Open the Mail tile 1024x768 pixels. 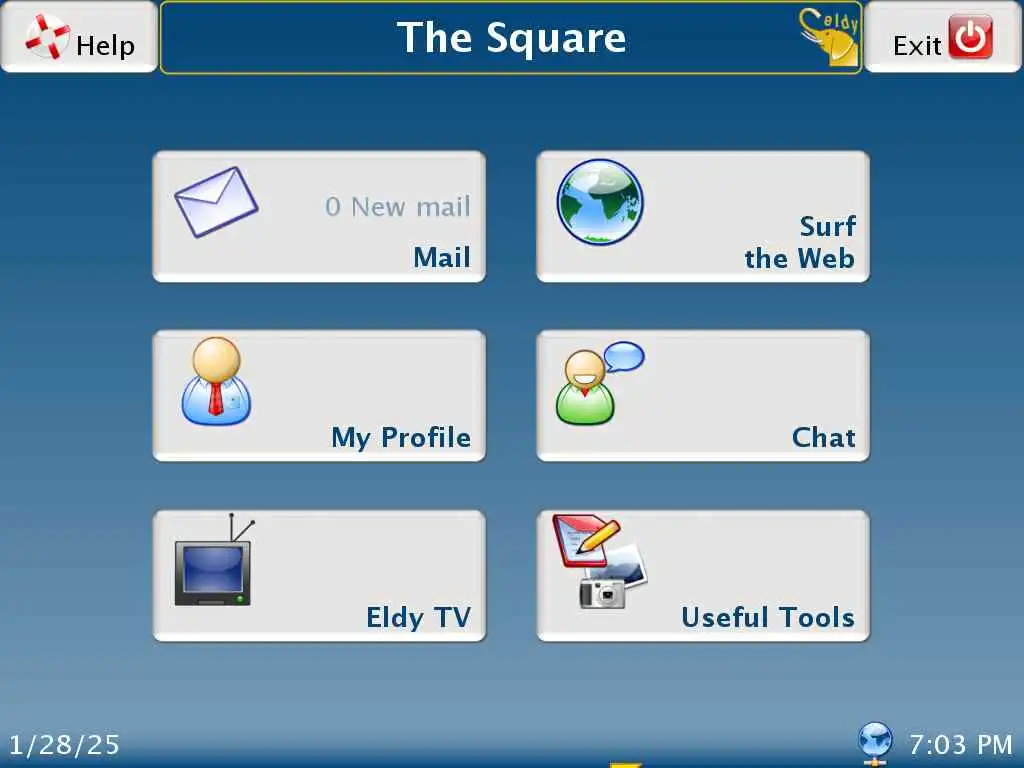(319, 217)
